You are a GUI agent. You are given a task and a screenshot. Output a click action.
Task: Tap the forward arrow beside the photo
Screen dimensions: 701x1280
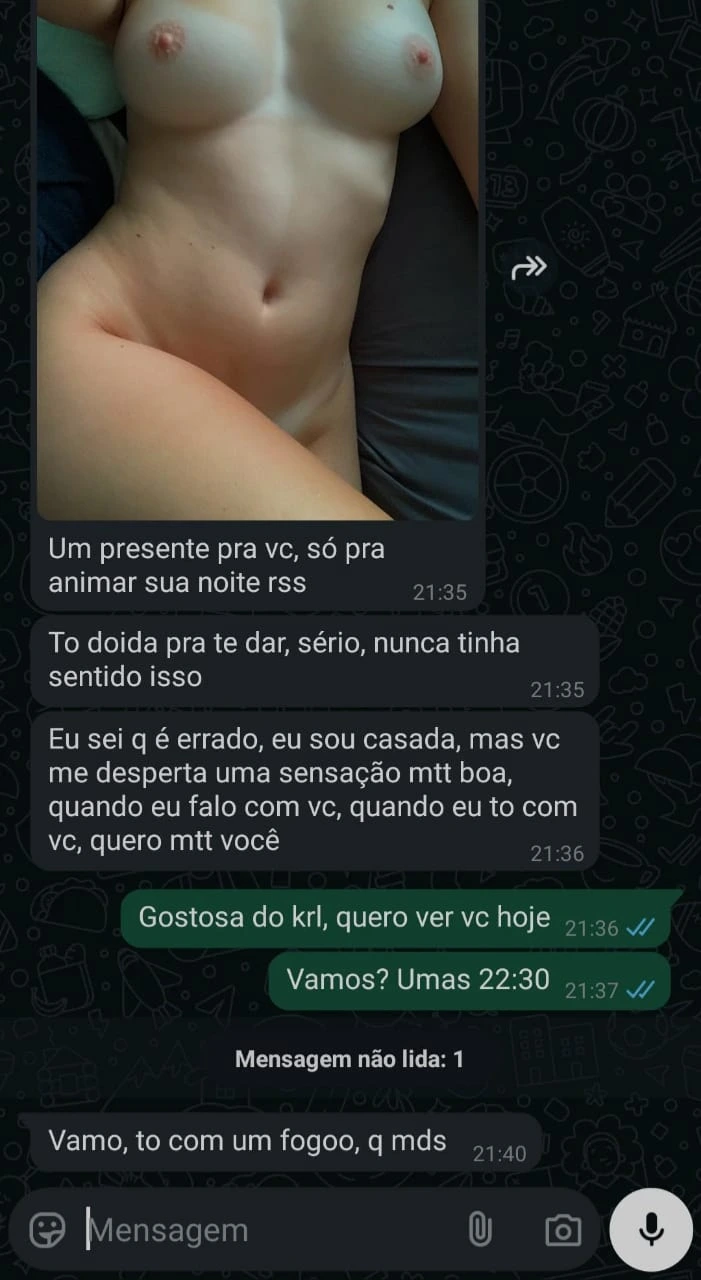tap(528, 267)
